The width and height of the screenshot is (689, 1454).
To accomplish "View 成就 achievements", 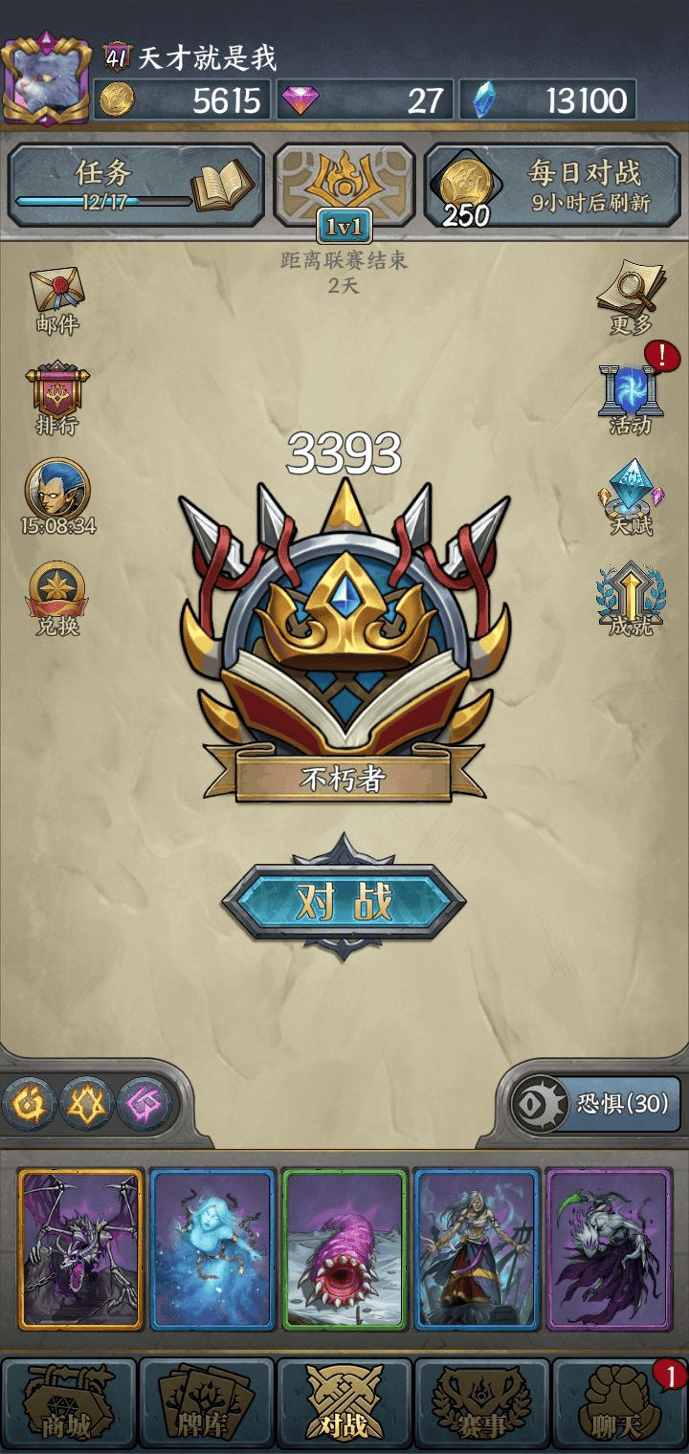I will pyautogui.click(x=630, y=598).
